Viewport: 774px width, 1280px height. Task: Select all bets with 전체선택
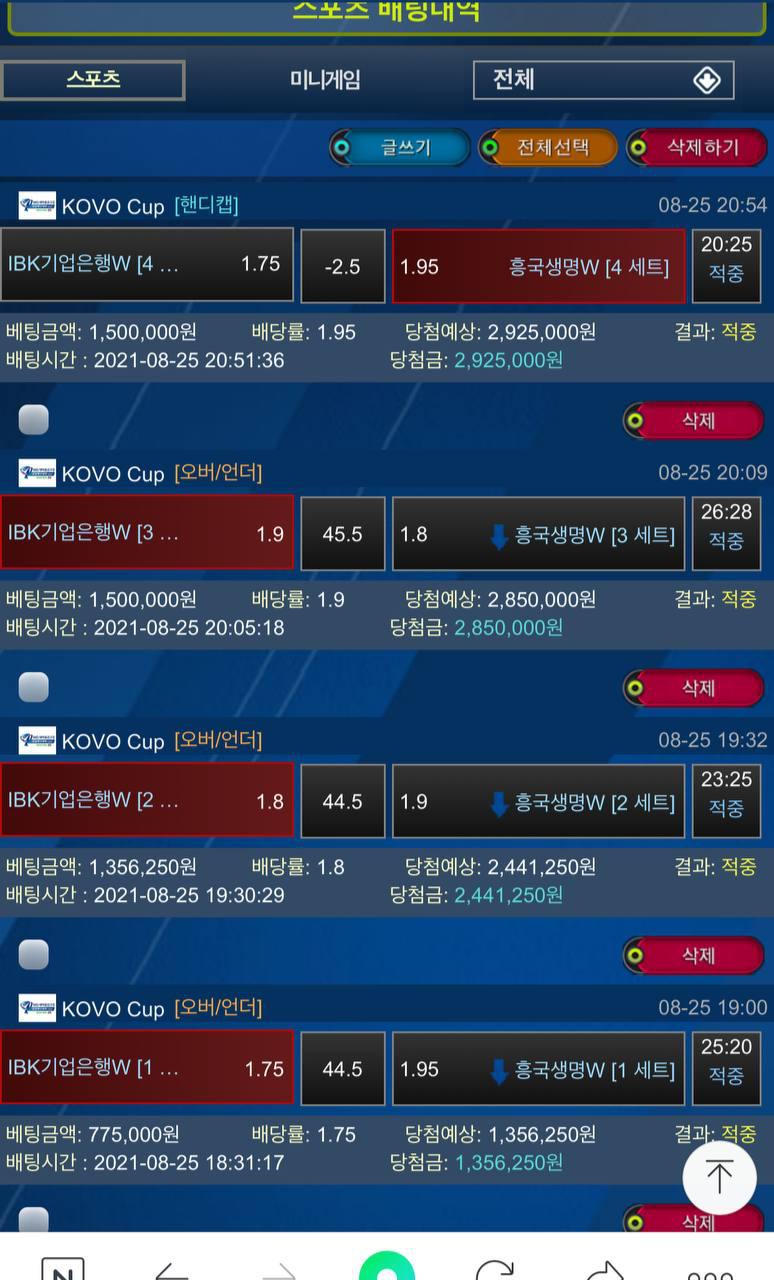tap(547, 148)
